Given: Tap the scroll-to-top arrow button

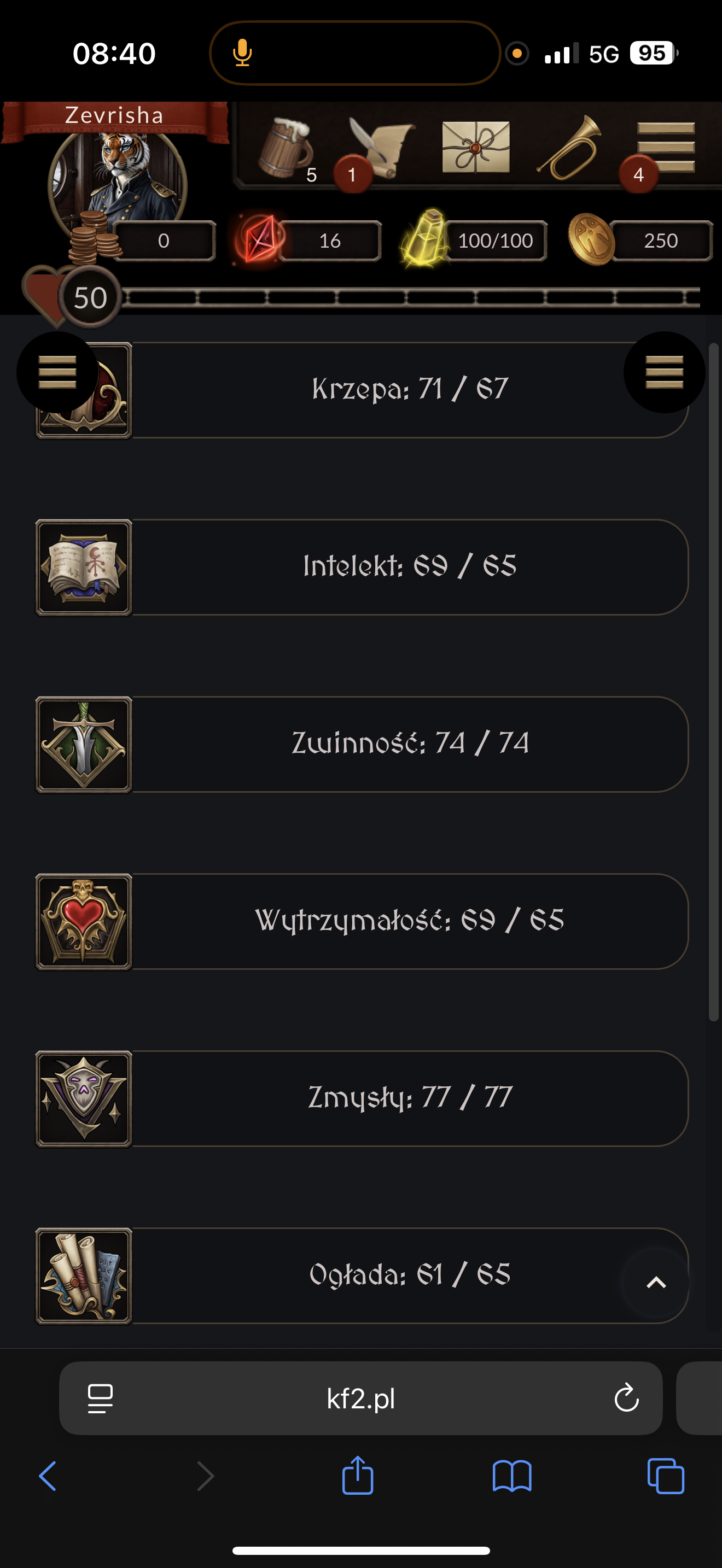Looking at the screenshot, I should click(x=656, y=1283).
